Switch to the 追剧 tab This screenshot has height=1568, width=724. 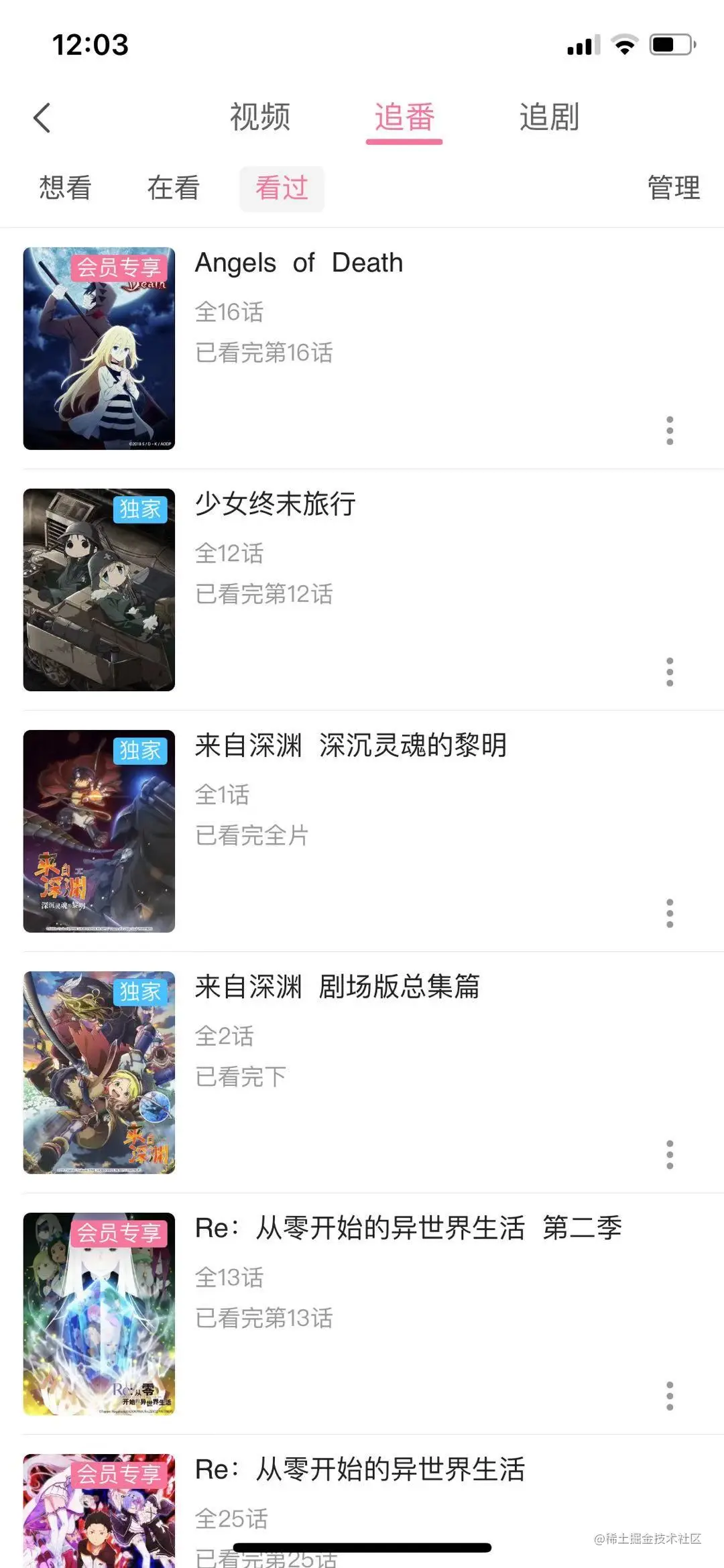point(549,117)
